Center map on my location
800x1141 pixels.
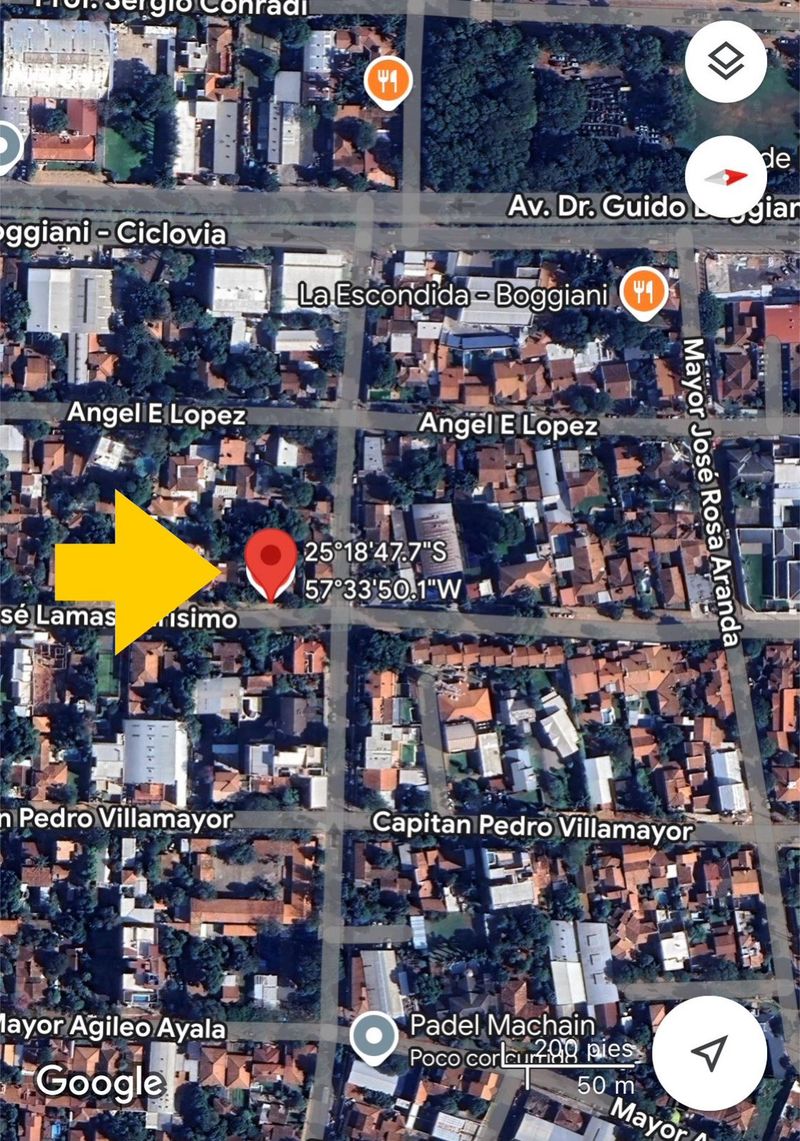(x=709, y=1053)
